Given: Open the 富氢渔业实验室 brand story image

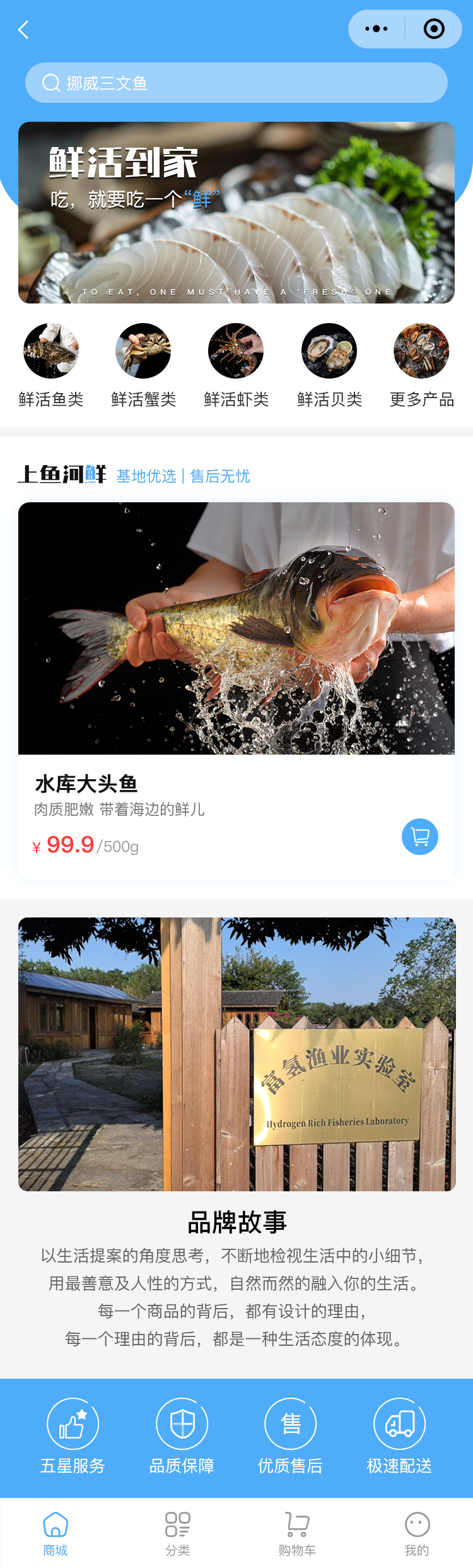Looking at the screenshot, I should pos(237,1054).
